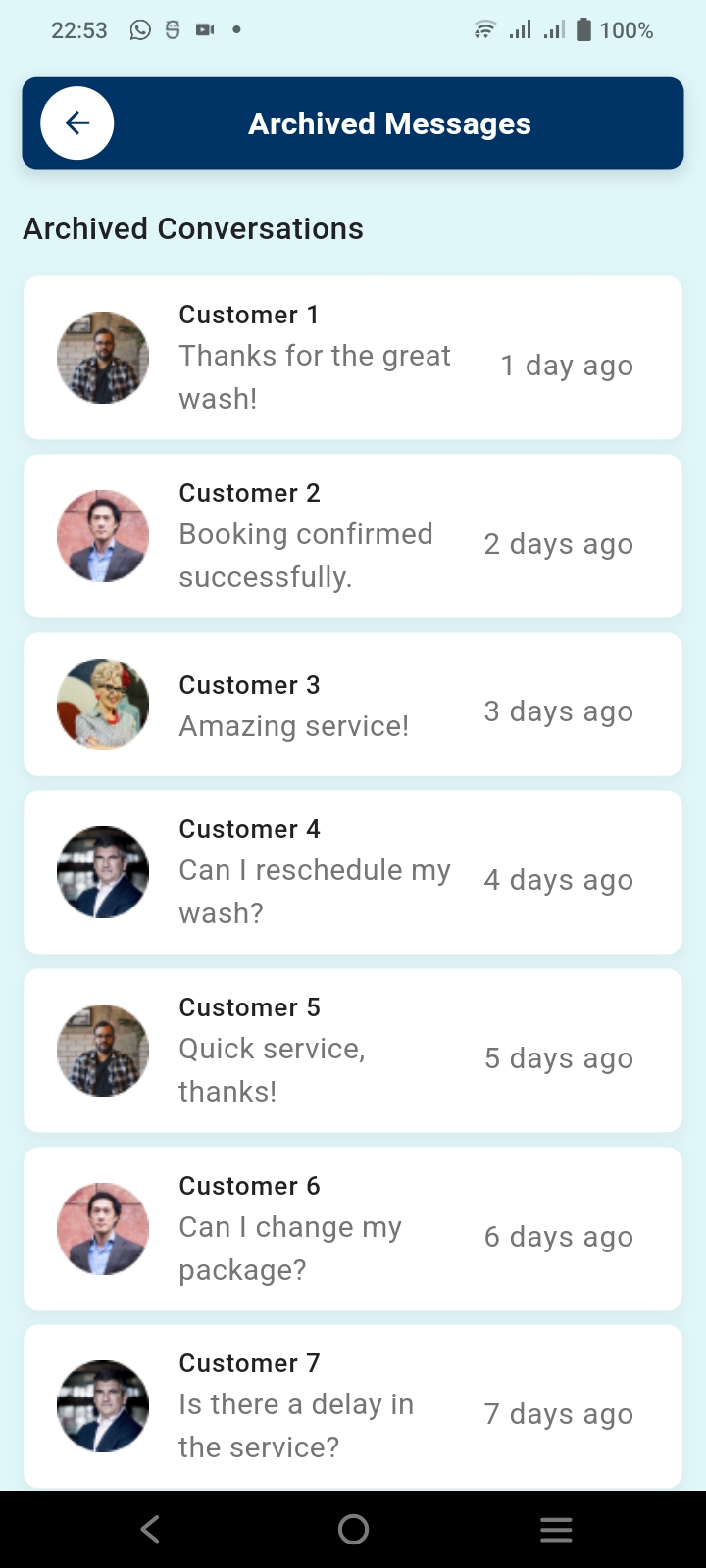Open the conversation with Customer 2
706x1568 pixels.
(353, 535)
